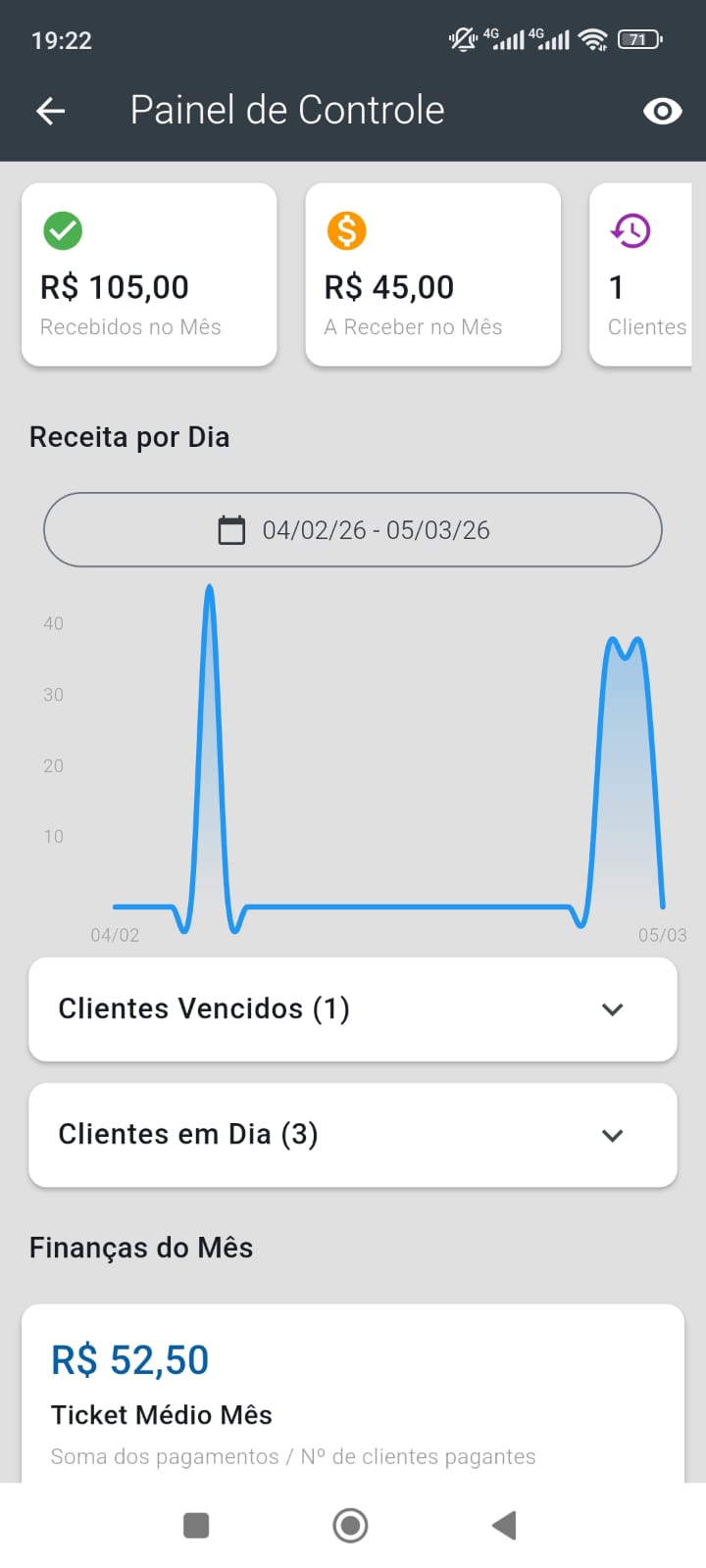Open the date range picker 04/02/26 - 05/03/26
Screen dimensions: 706x1568
[353, 530]
